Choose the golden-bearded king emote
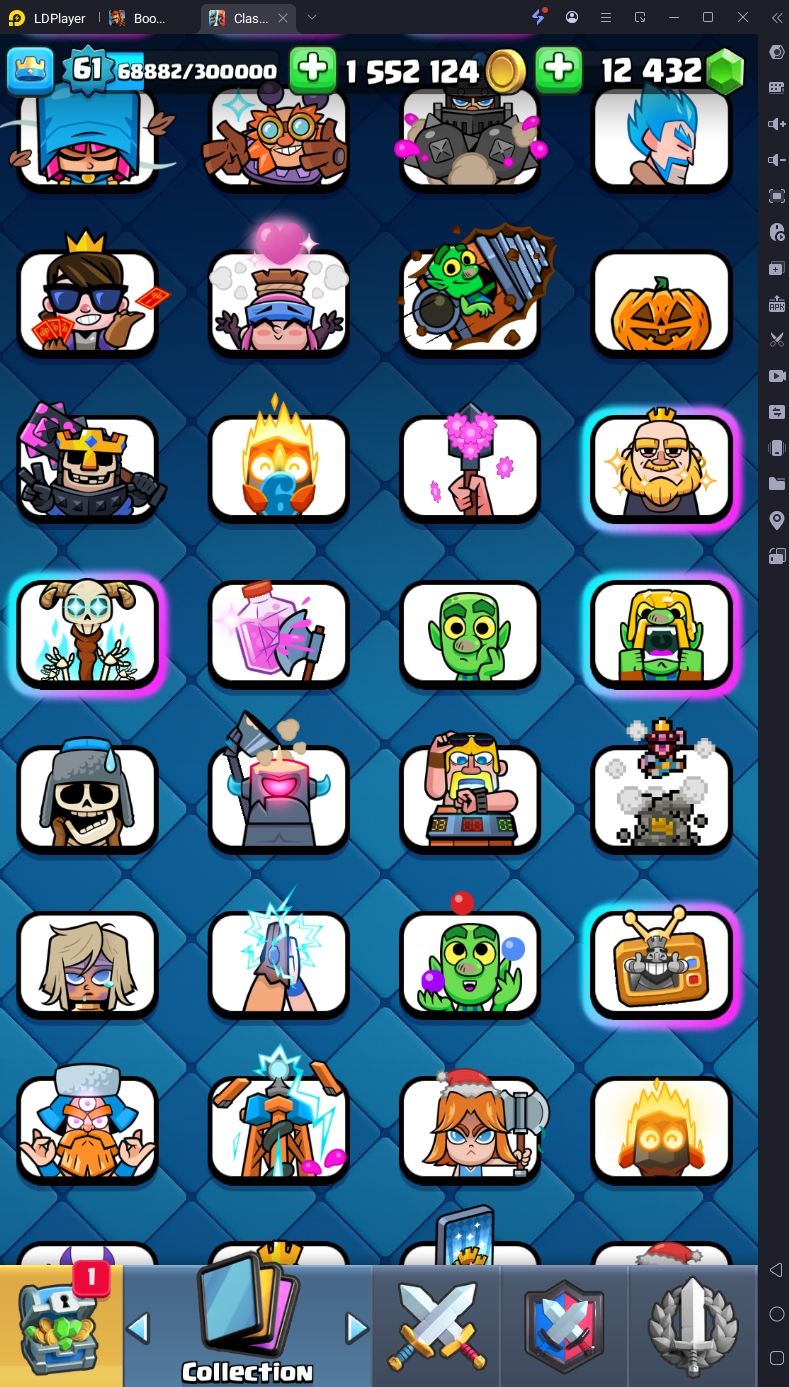 click(661, 468)
